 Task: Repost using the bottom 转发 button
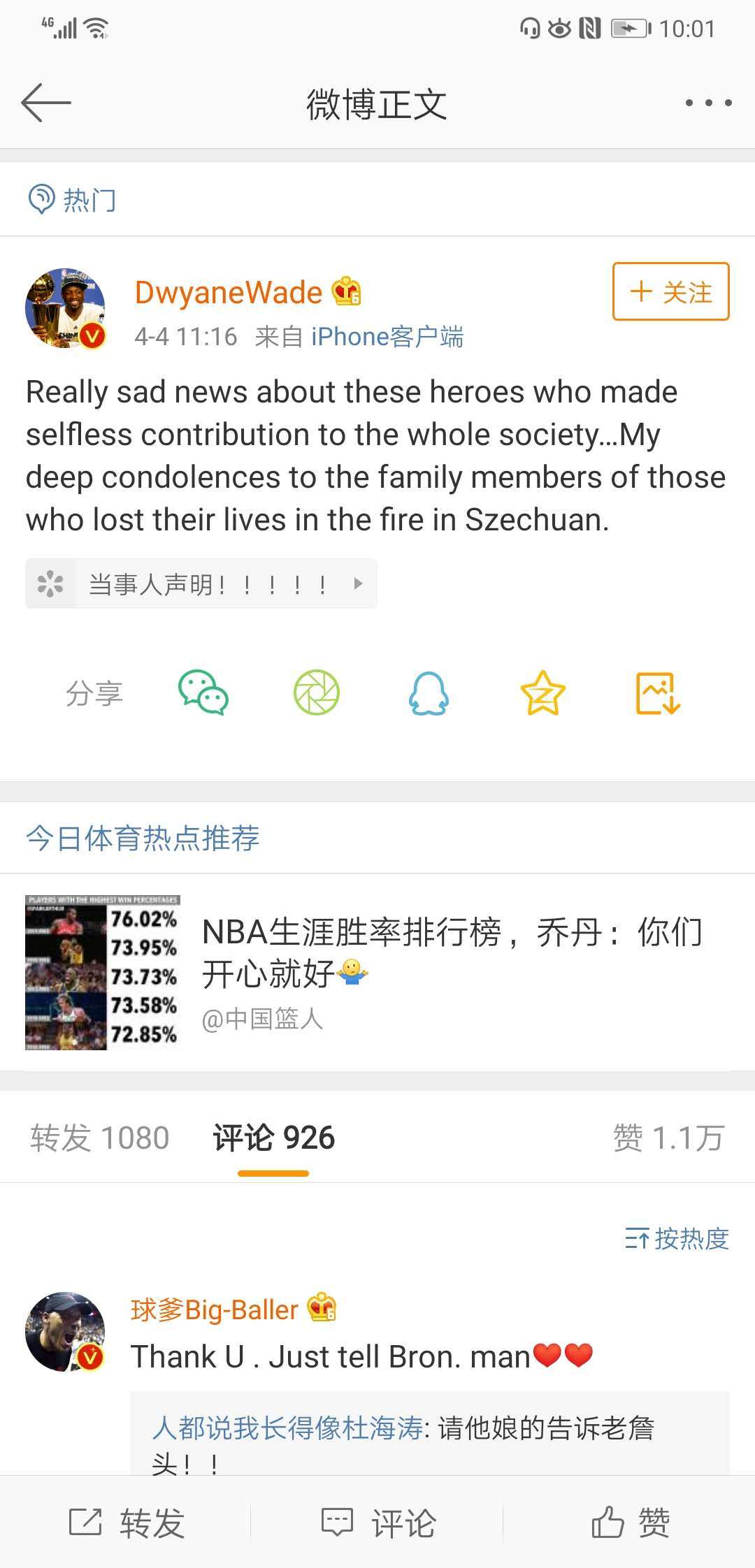click(x=126, y=1522)
